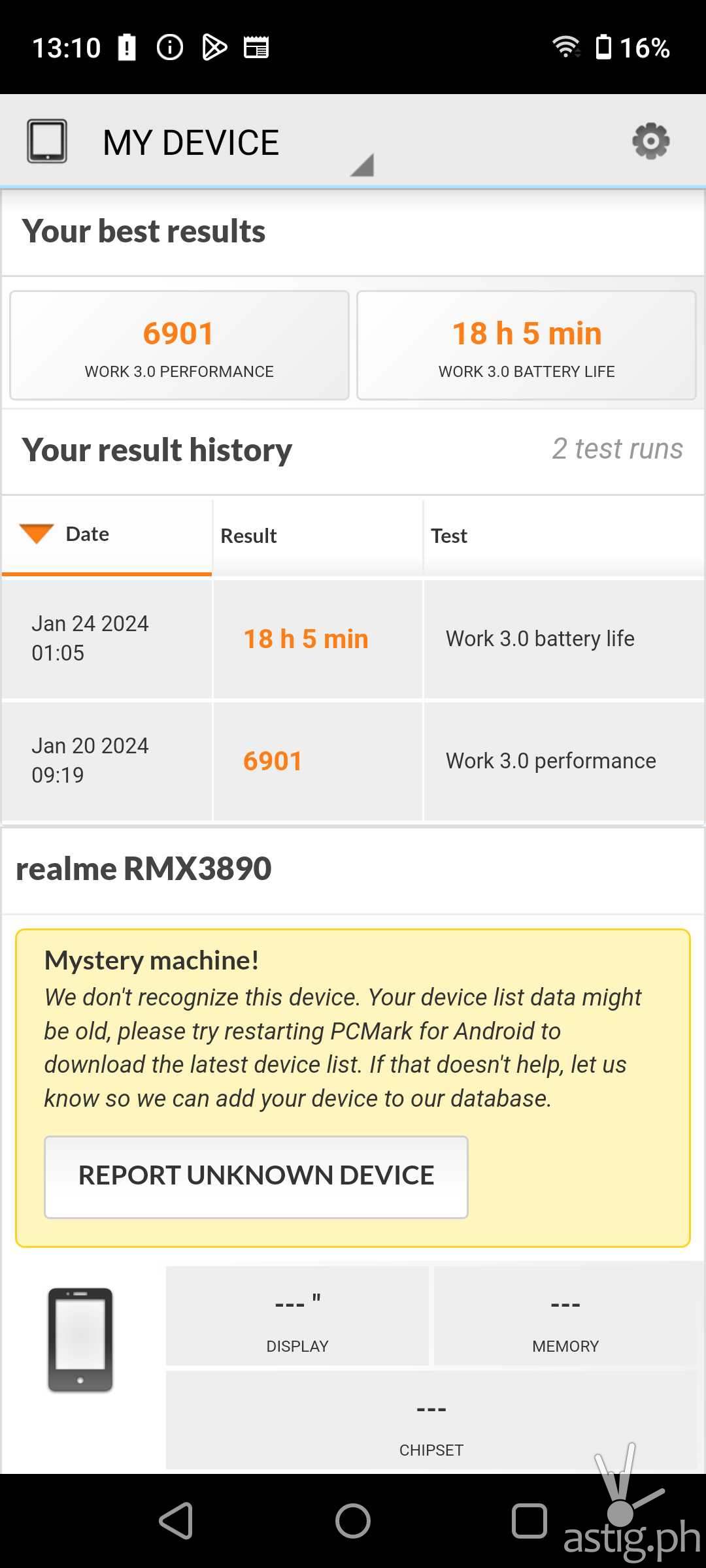The image size is (706, 1568).
Task: Go back using the system back button
Action: click(176, 1521)
